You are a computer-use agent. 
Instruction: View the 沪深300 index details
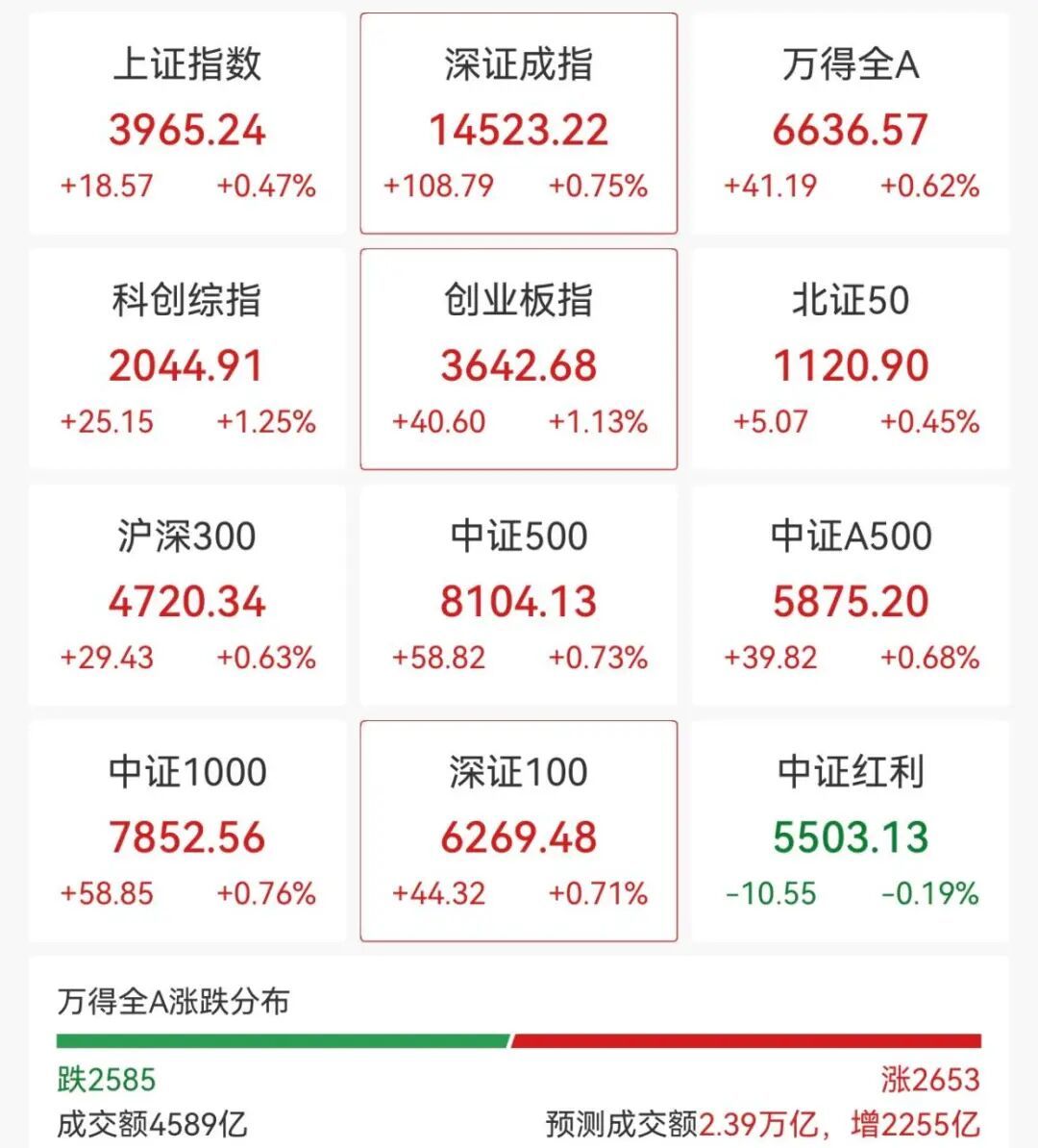click(186, 594)
